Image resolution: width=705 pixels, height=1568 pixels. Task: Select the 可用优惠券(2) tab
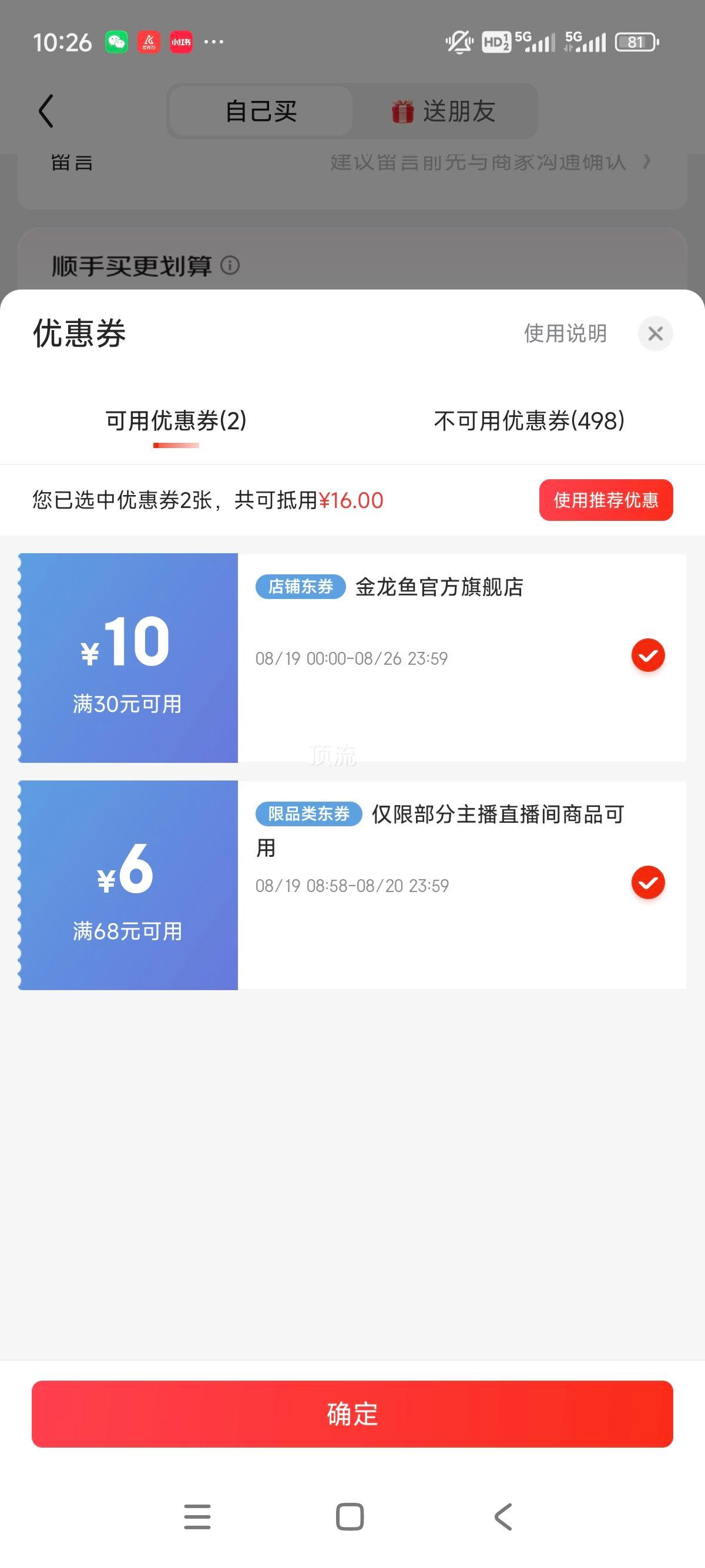click(176, 420)
